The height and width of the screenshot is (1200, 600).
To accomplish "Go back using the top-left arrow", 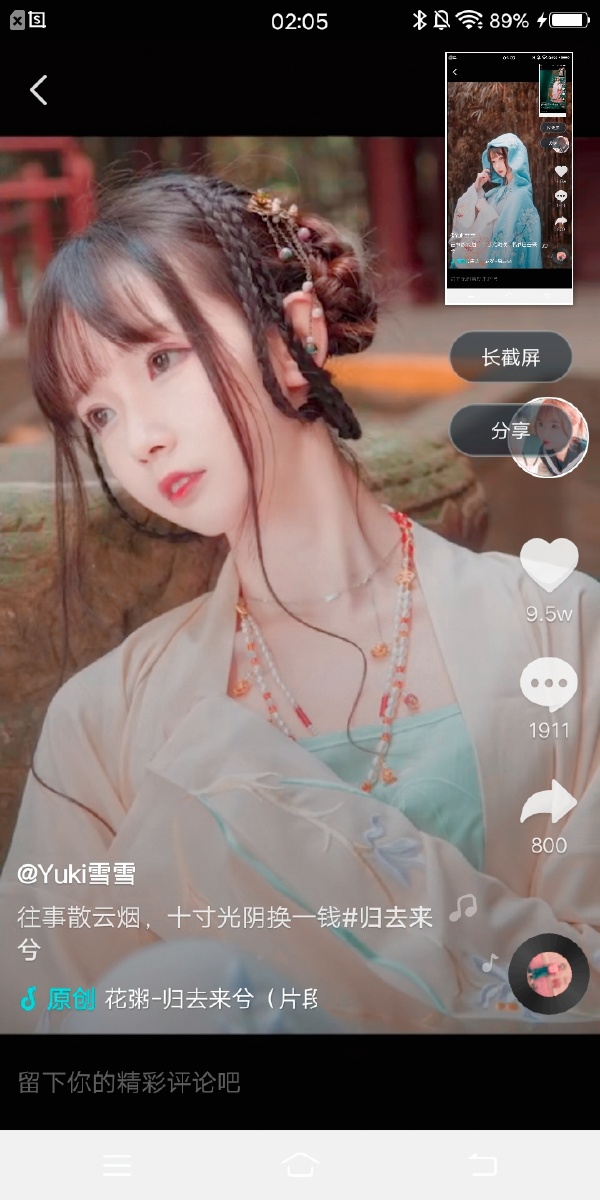I will pyautogui.click(x=38, y=90).
